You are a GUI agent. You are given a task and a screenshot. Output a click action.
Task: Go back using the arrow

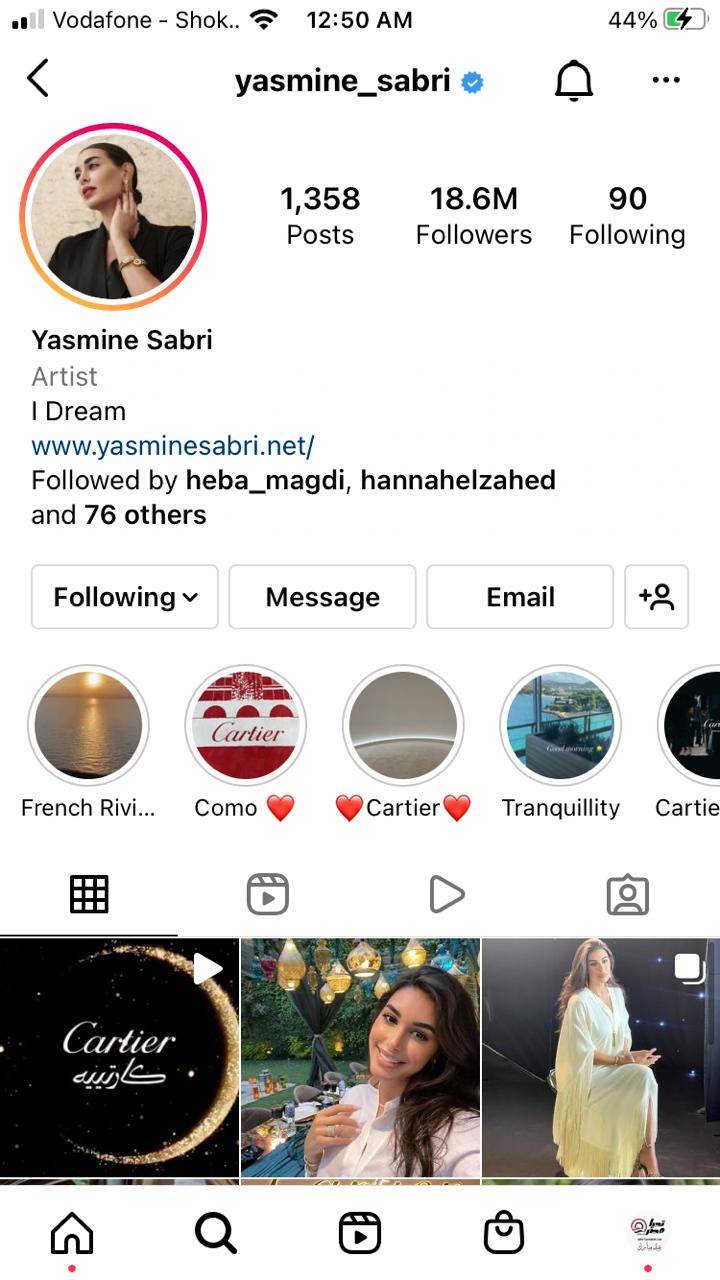(38, 79)
